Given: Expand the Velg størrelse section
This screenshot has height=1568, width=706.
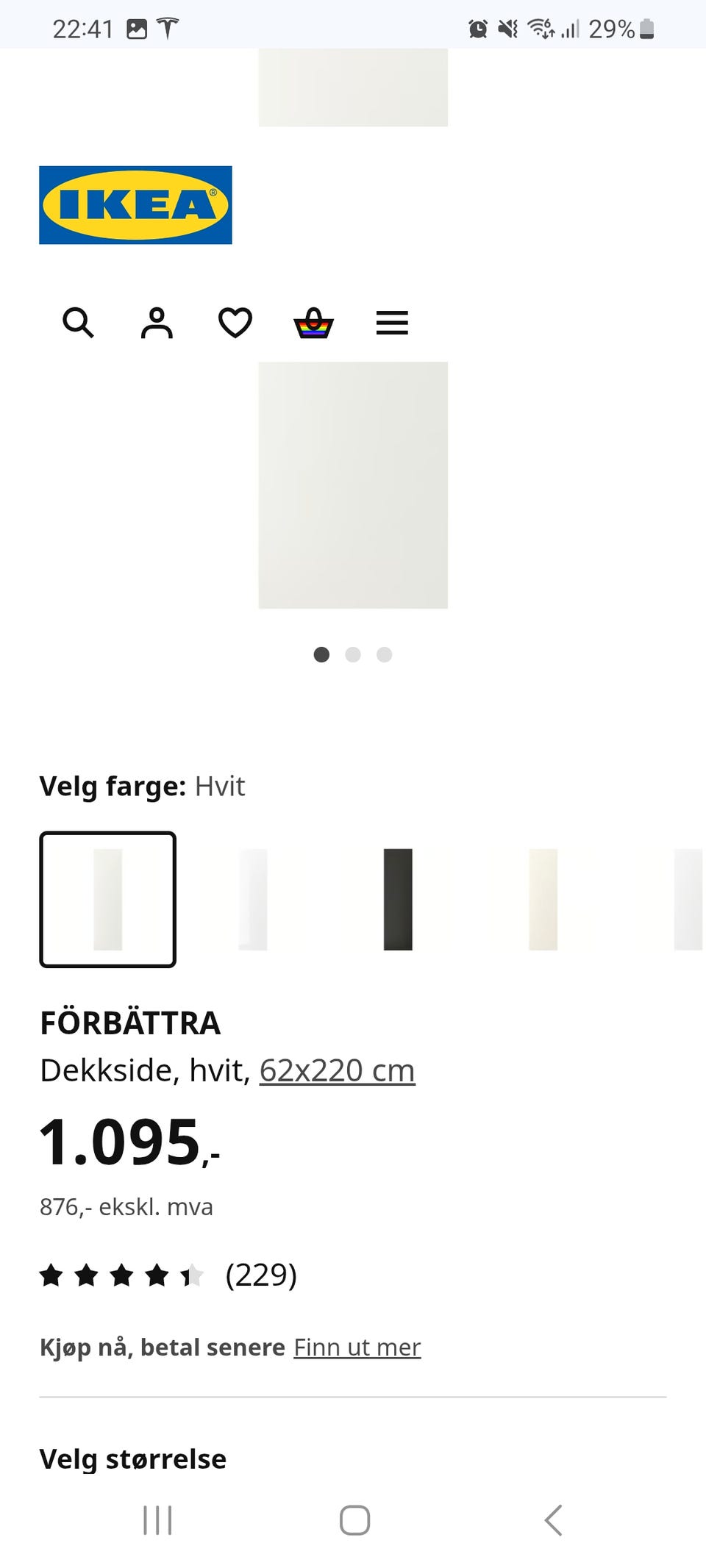Looking at the screenshot, I should (133, 1458).
